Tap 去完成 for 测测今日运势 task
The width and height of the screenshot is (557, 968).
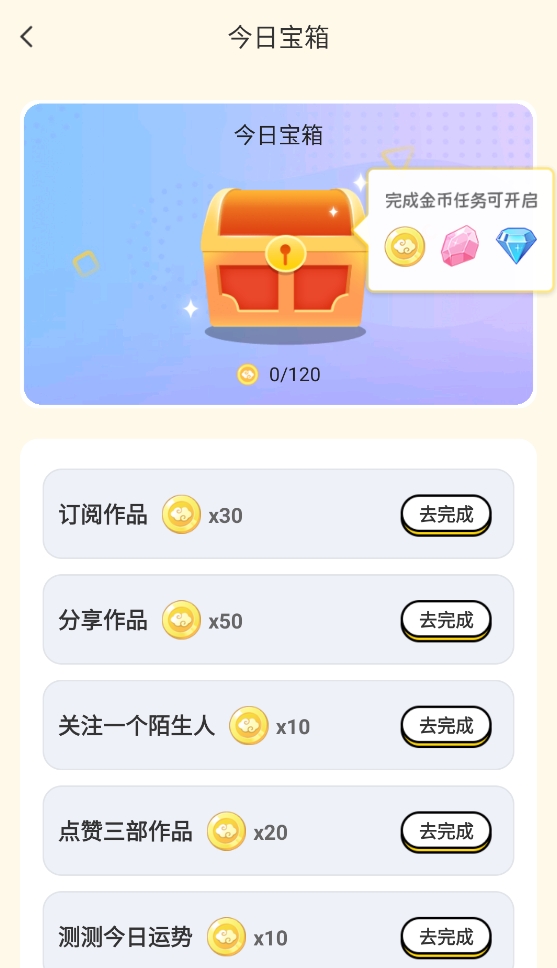click(x=446, y=937)
